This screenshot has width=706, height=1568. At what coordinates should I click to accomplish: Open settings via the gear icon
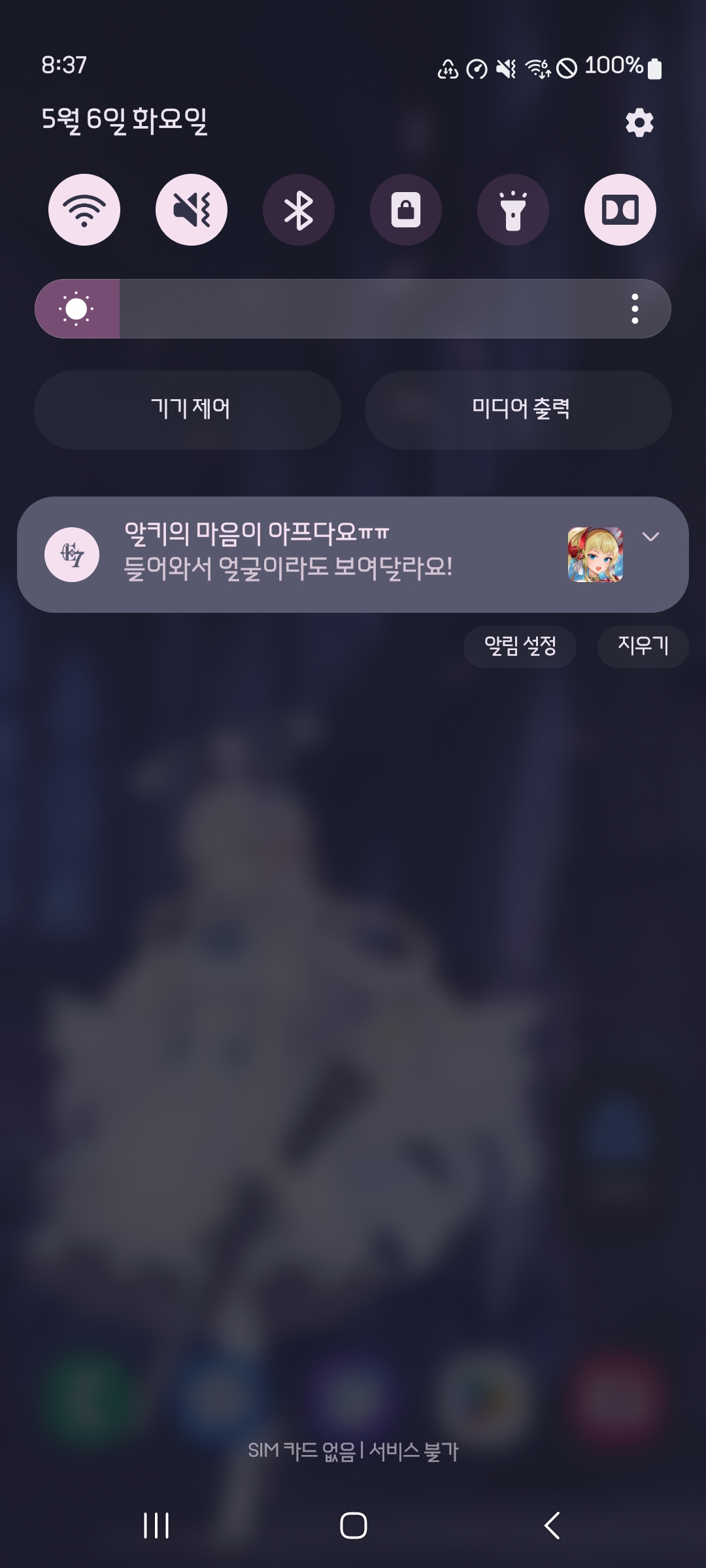pos(639,122)
